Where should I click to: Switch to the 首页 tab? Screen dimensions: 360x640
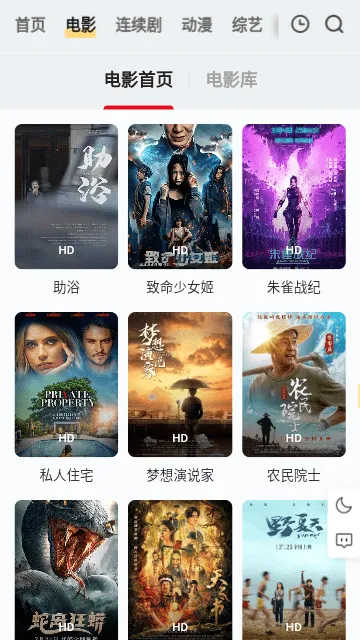pyautogui.click(x=30, y=25)
